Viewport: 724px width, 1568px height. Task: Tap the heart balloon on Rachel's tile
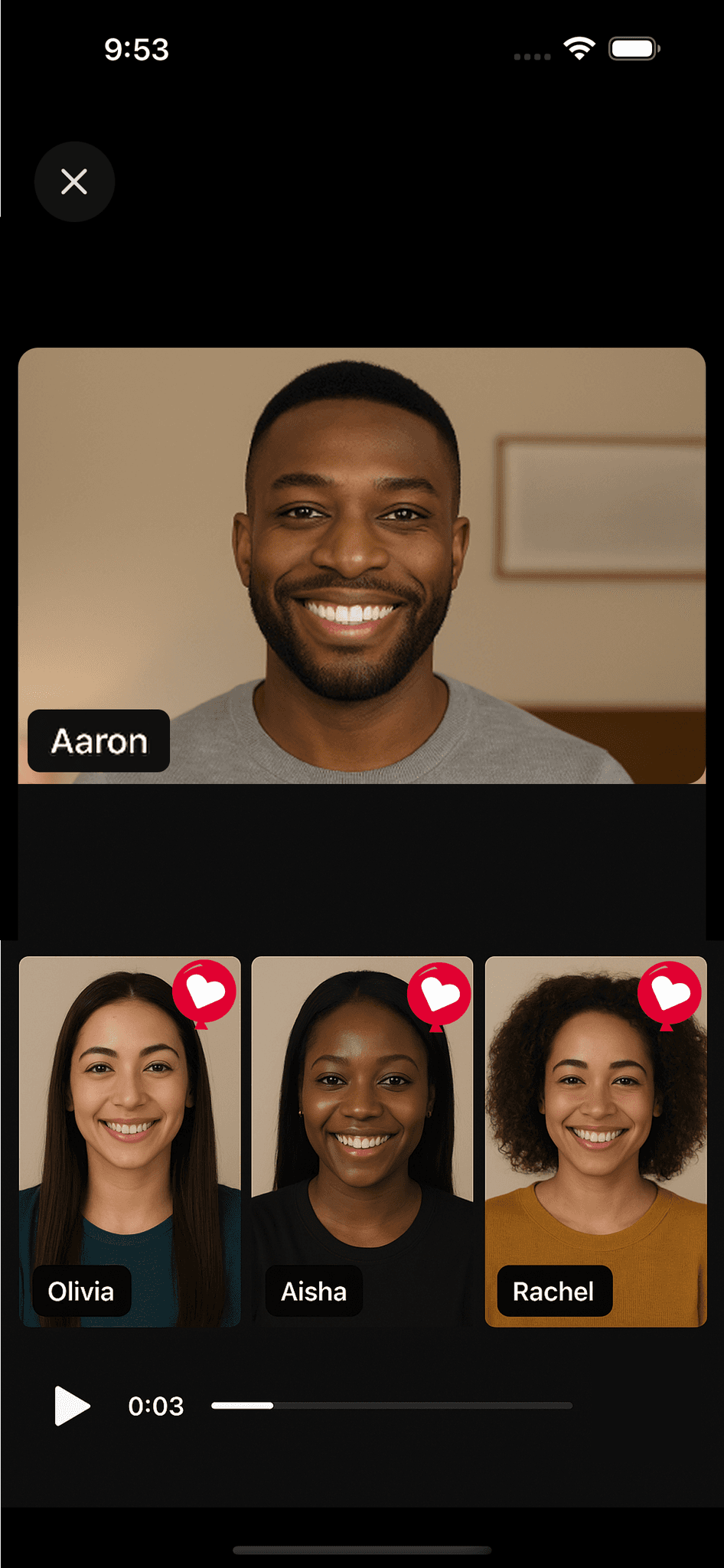(670, 995)
